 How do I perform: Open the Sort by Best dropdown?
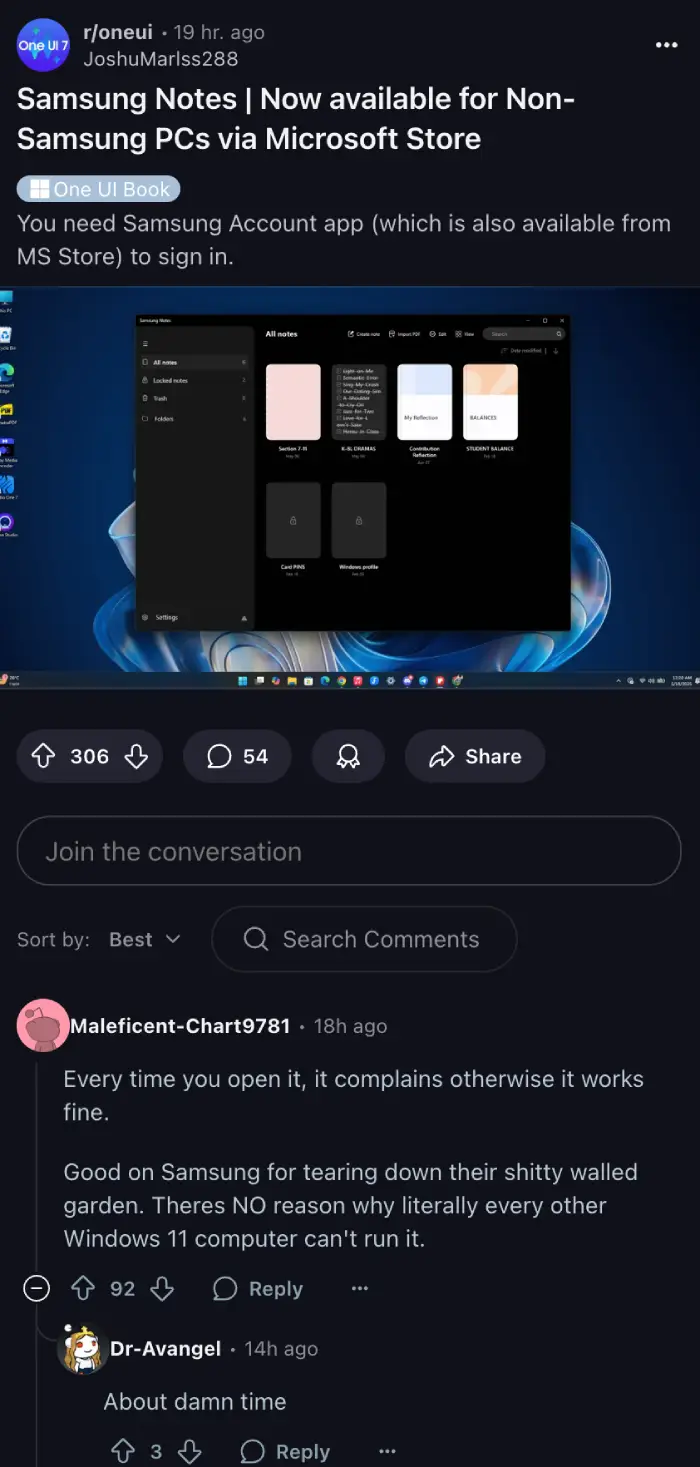tap(144, 939)
